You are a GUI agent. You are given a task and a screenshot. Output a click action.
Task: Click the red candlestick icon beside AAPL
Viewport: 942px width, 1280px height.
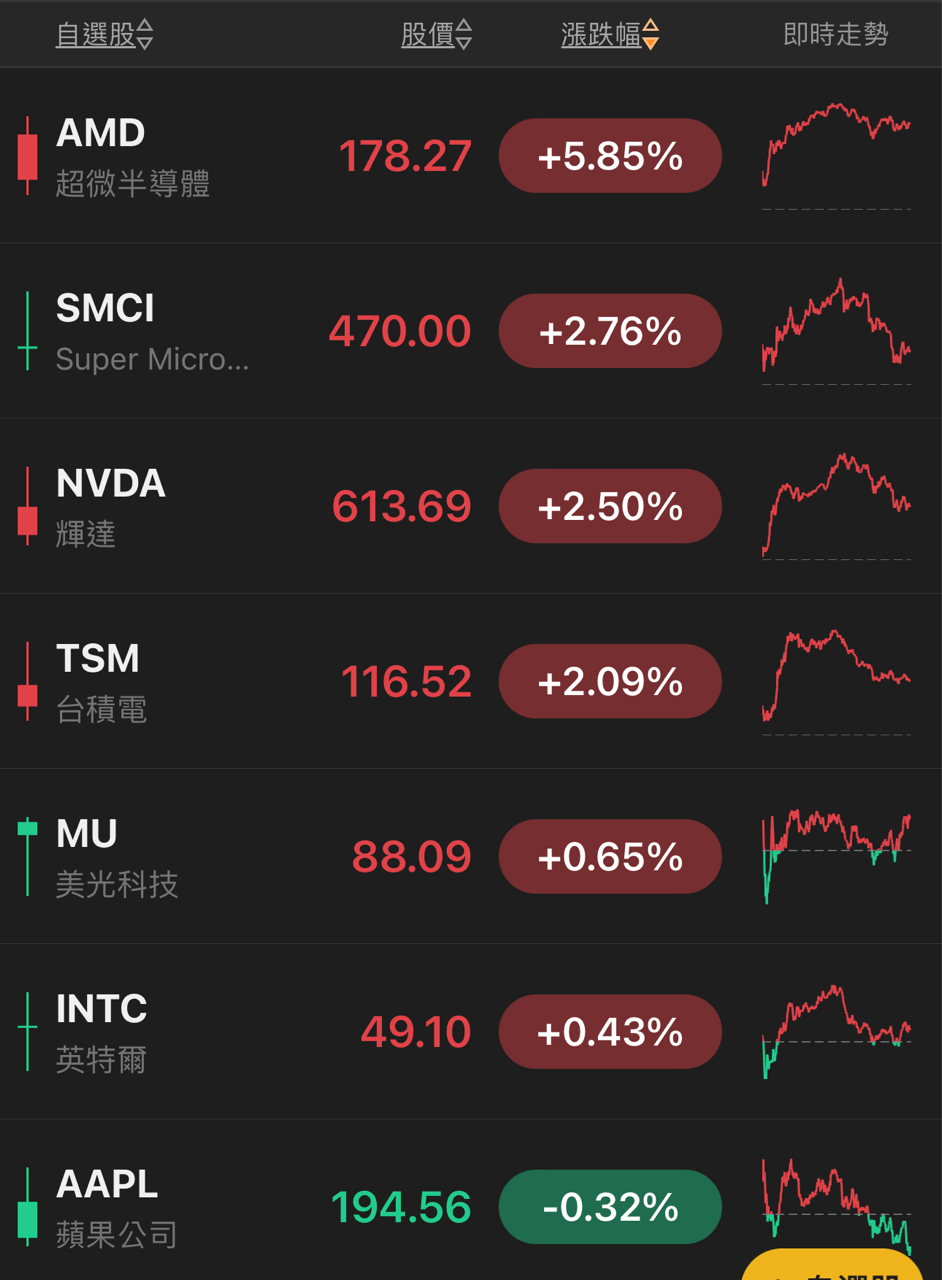(26, 1206)
